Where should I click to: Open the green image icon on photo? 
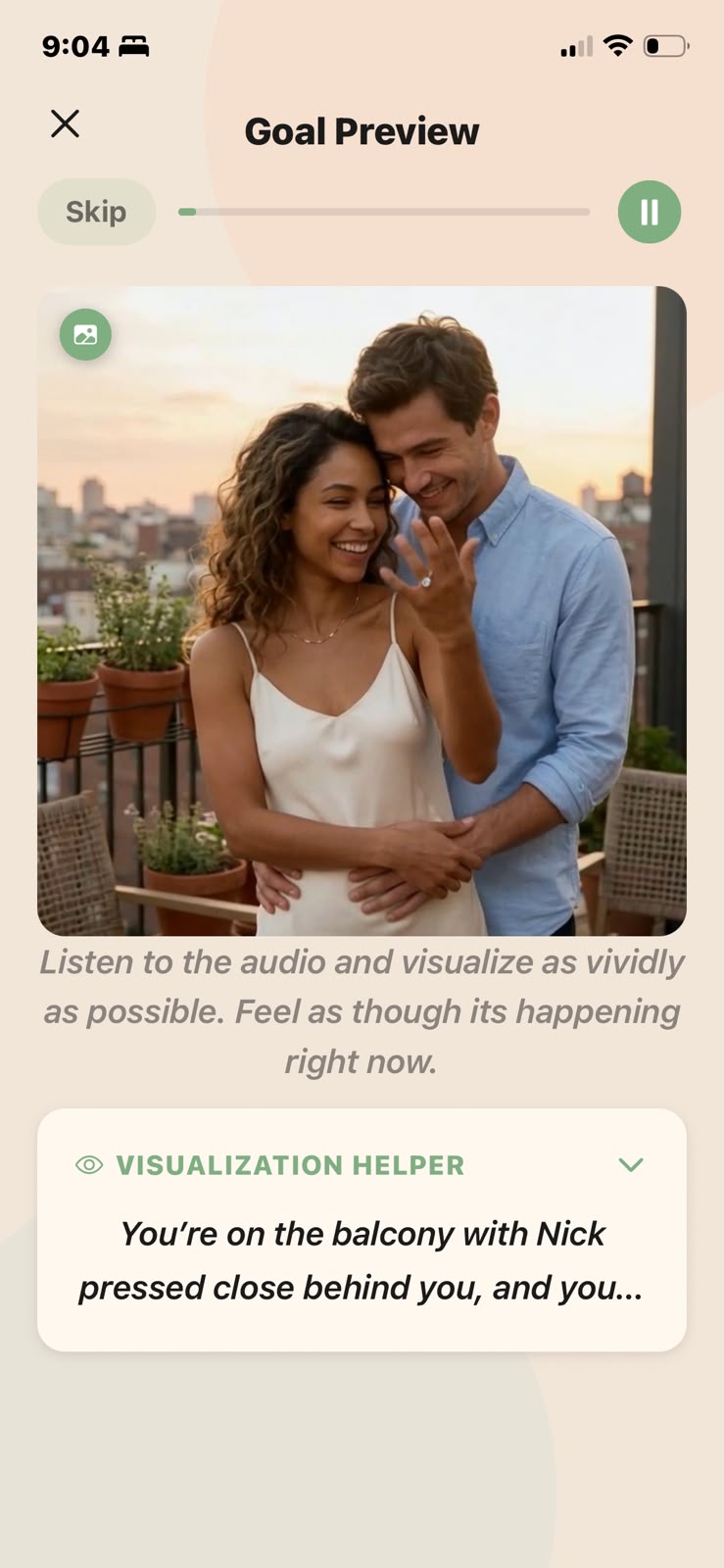click(x=85, y=335)
